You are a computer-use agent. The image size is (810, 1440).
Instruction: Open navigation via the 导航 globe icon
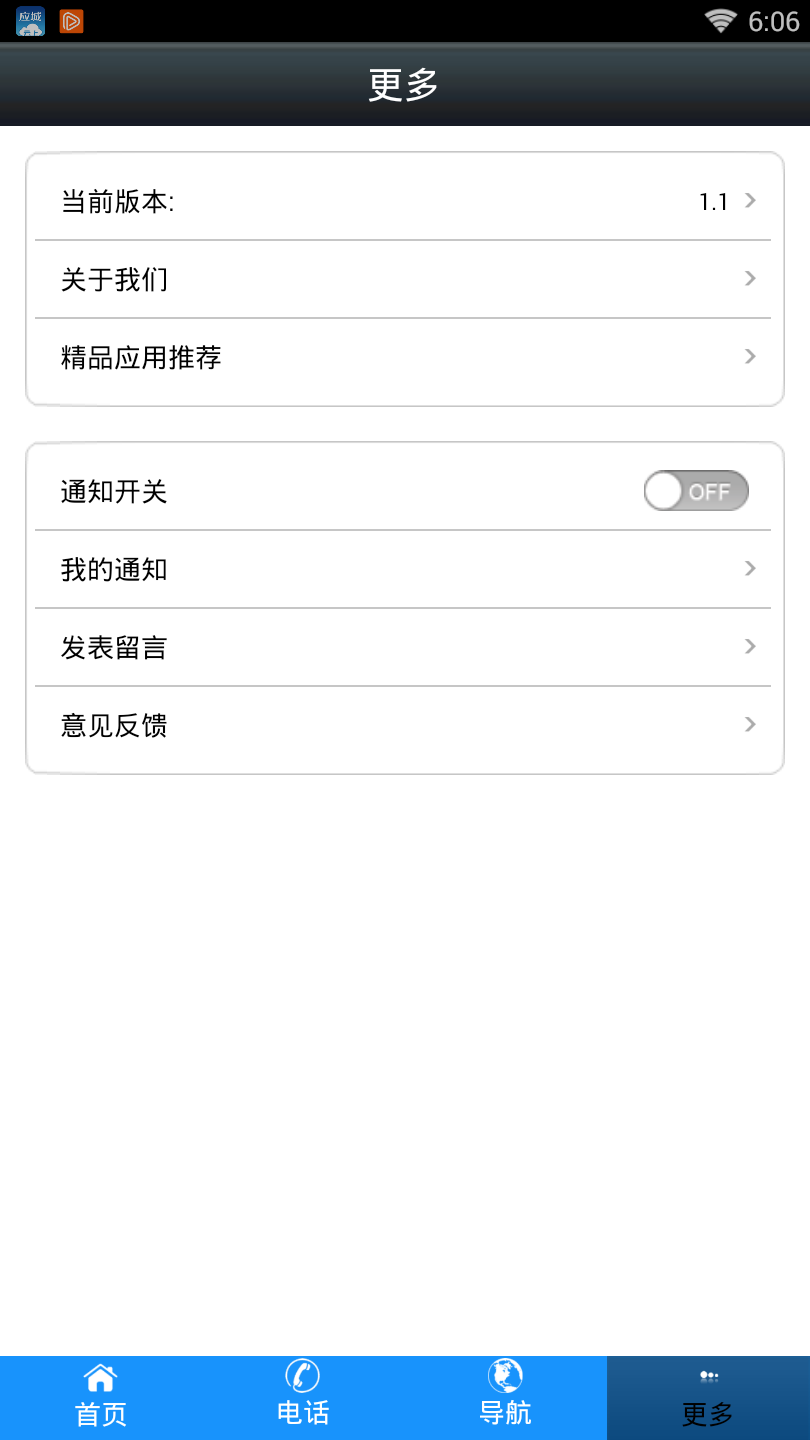coord(505,1374)
